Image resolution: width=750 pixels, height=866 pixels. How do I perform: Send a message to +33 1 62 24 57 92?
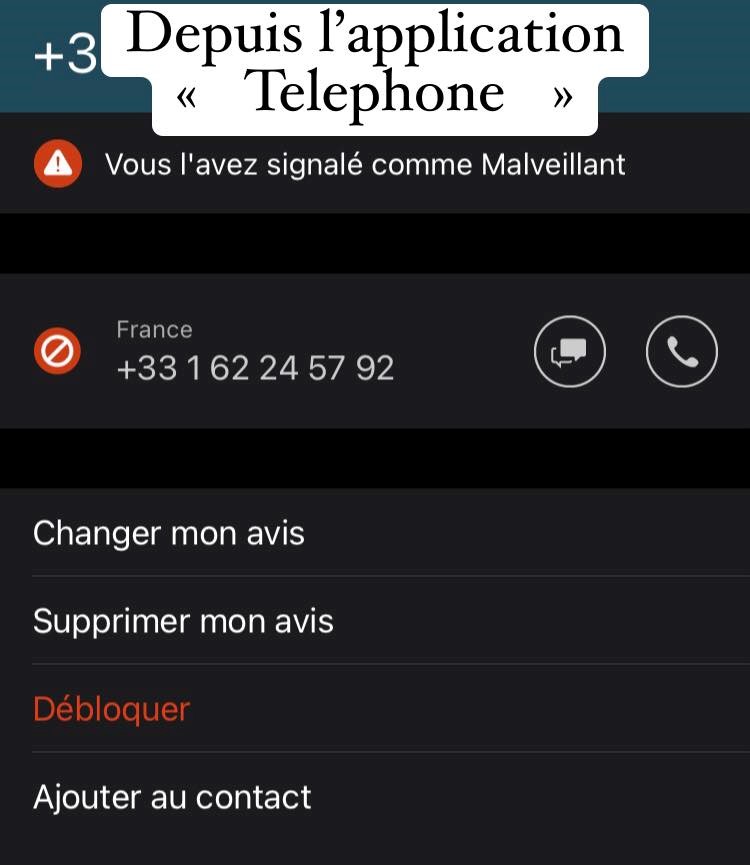point(570,351)
